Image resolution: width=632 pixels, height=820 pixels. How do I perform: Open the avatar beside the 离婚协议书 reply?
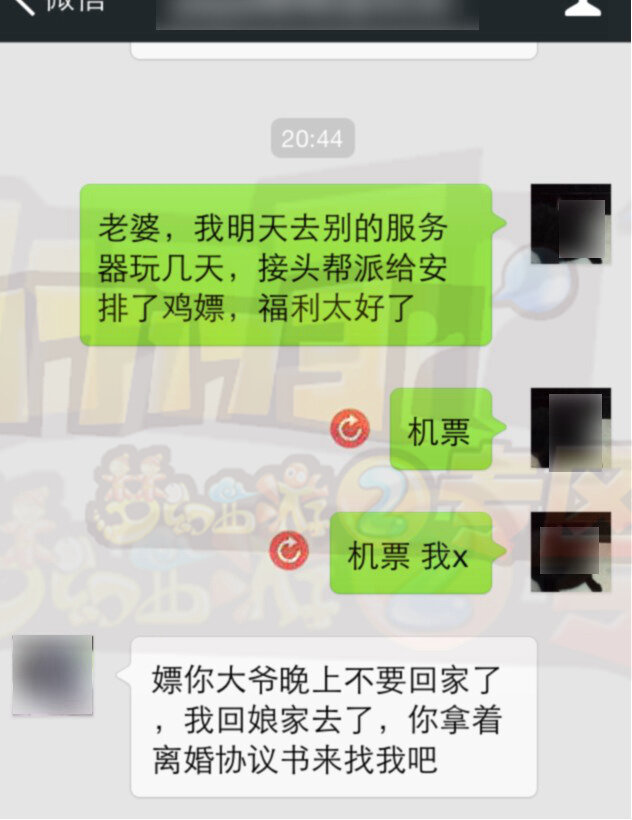point(52,674)
